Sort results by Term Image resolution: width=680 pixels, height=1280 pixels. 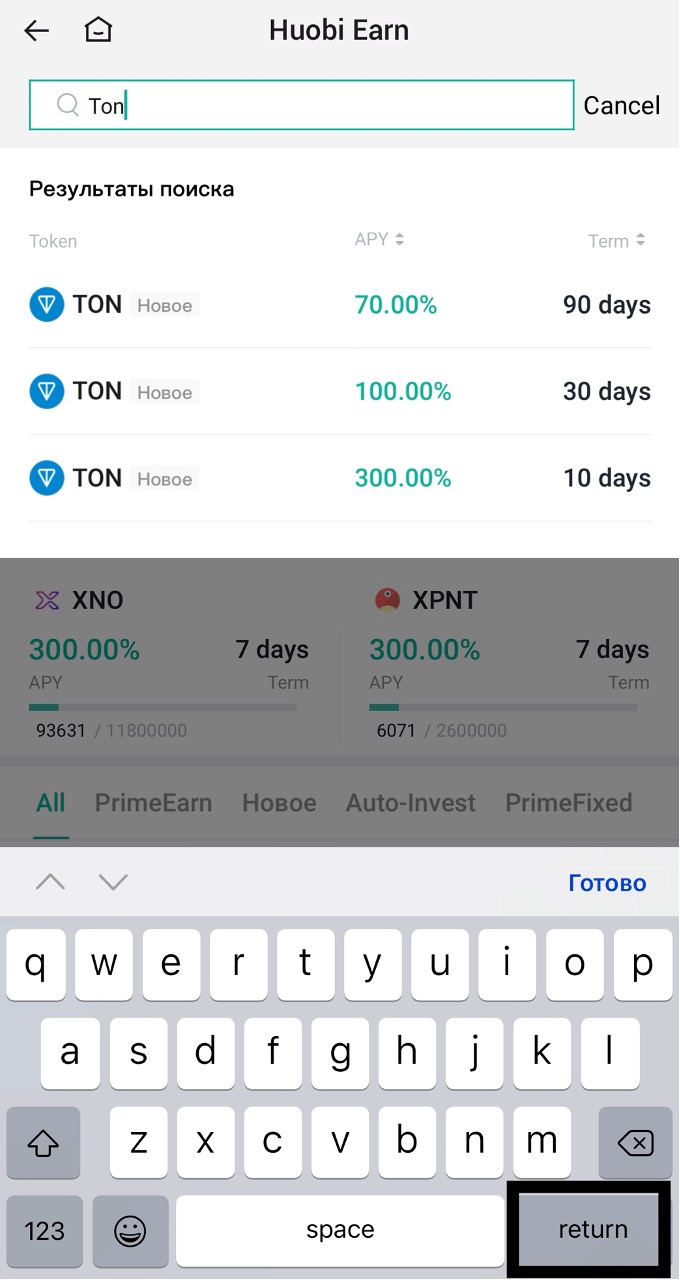tap(616, 241)
